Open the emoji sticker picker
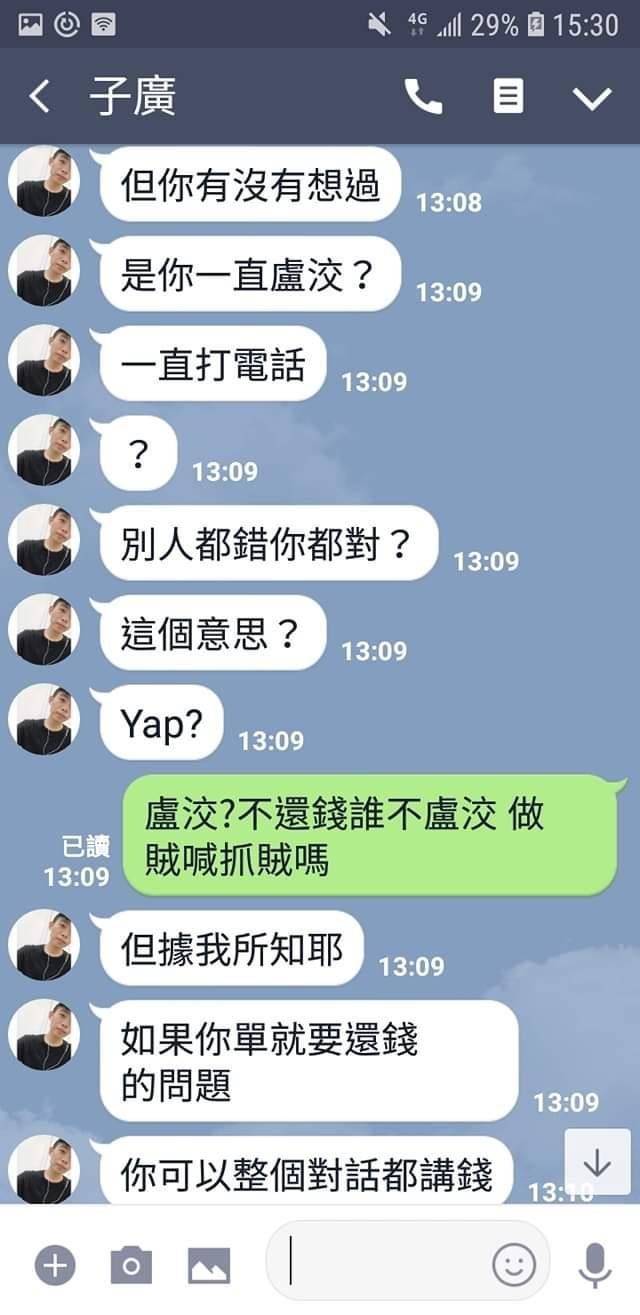The width and height of the screenshot is (640, 1315). pyautogui.click(x=514, y=1265)
